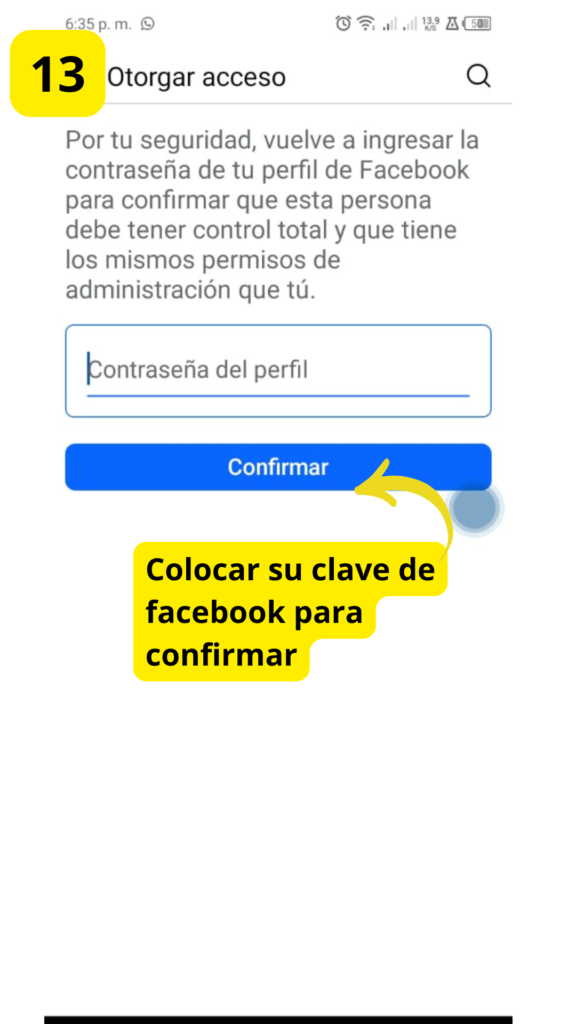
Task: Tap the blue Confirmar button
Action: click(x=278, y=467)
